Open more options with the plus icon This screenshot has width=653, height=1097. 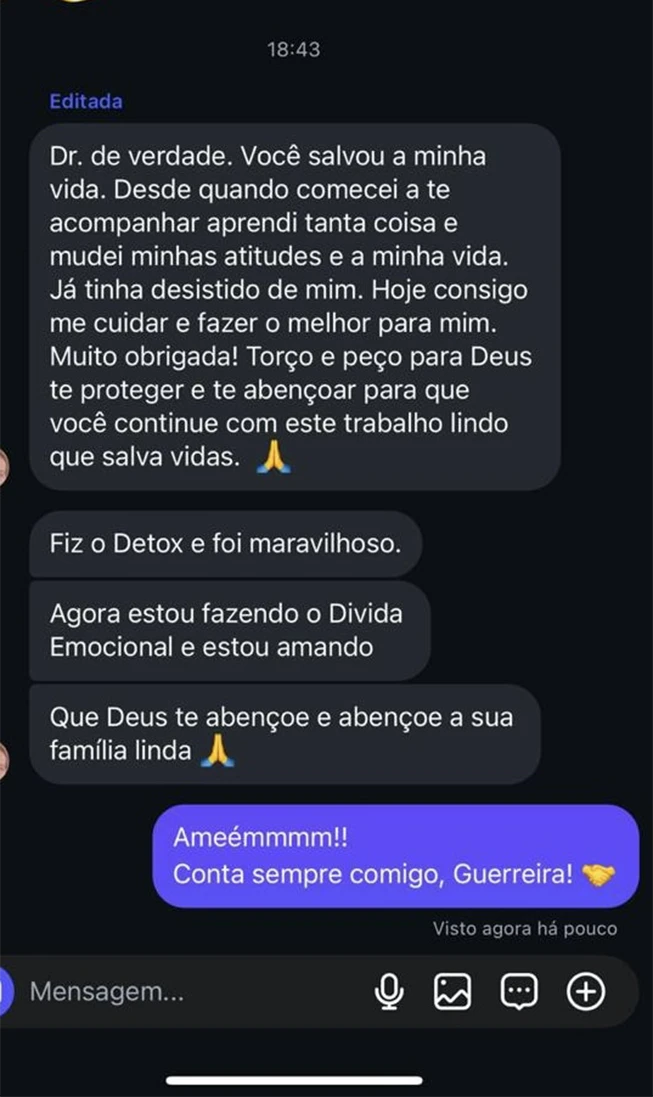point(586,991)
